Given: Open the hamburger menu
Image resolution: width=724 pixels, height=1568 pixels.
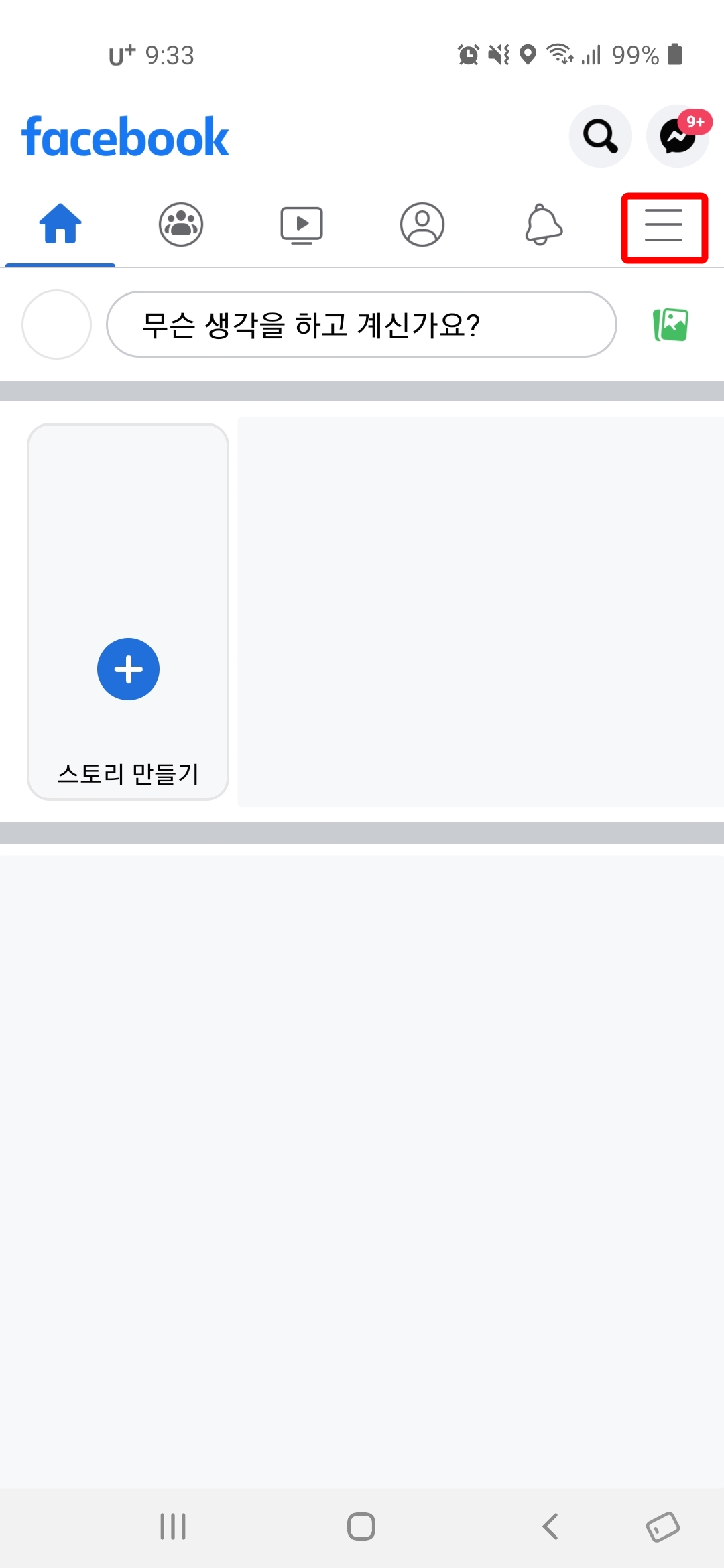Looking at the screenshot, I should pyautogui.click(x=664, y=226).
